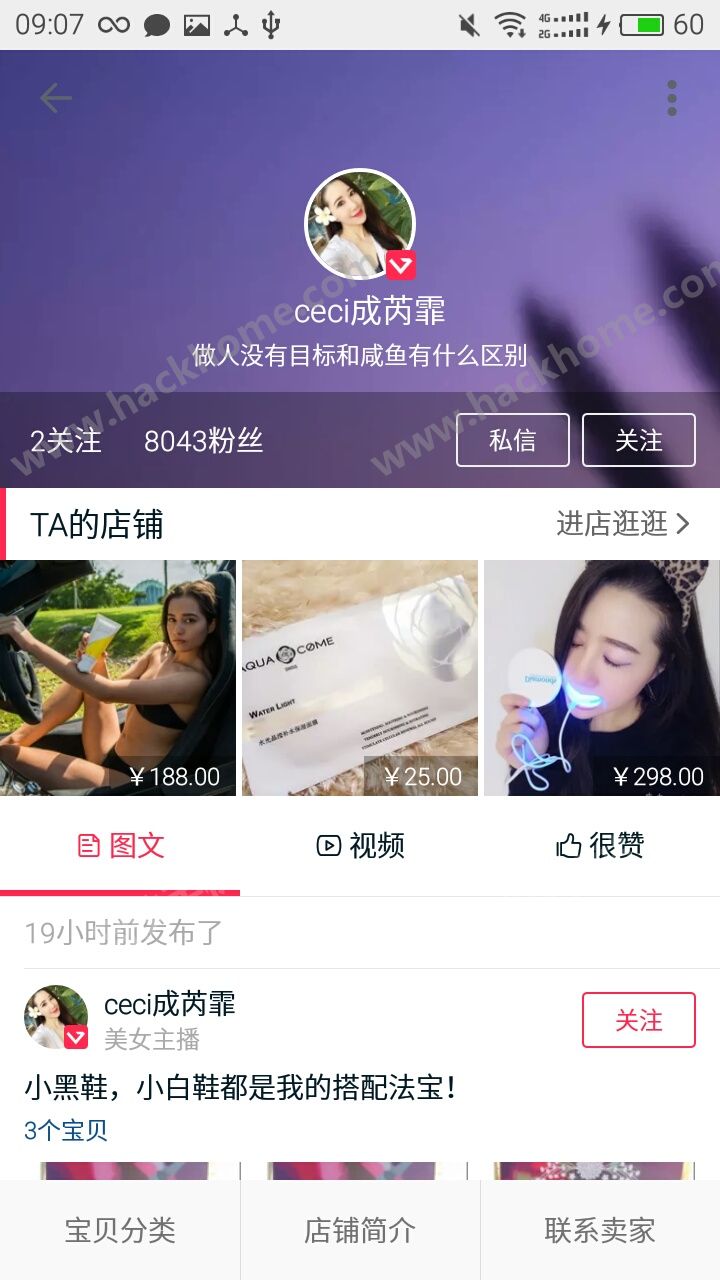
Task: Open the ¥188.00 product tile
Action: click(118, 678)
